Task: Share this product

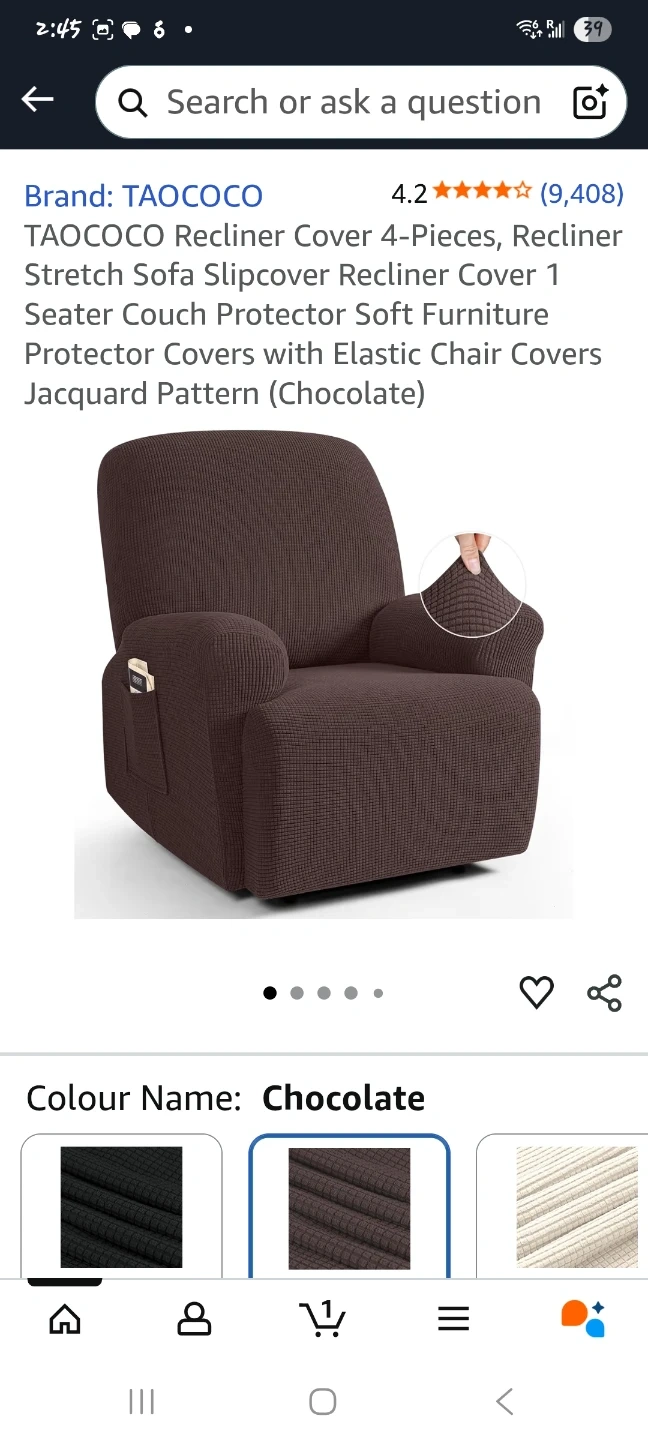Action: point(604,992)
